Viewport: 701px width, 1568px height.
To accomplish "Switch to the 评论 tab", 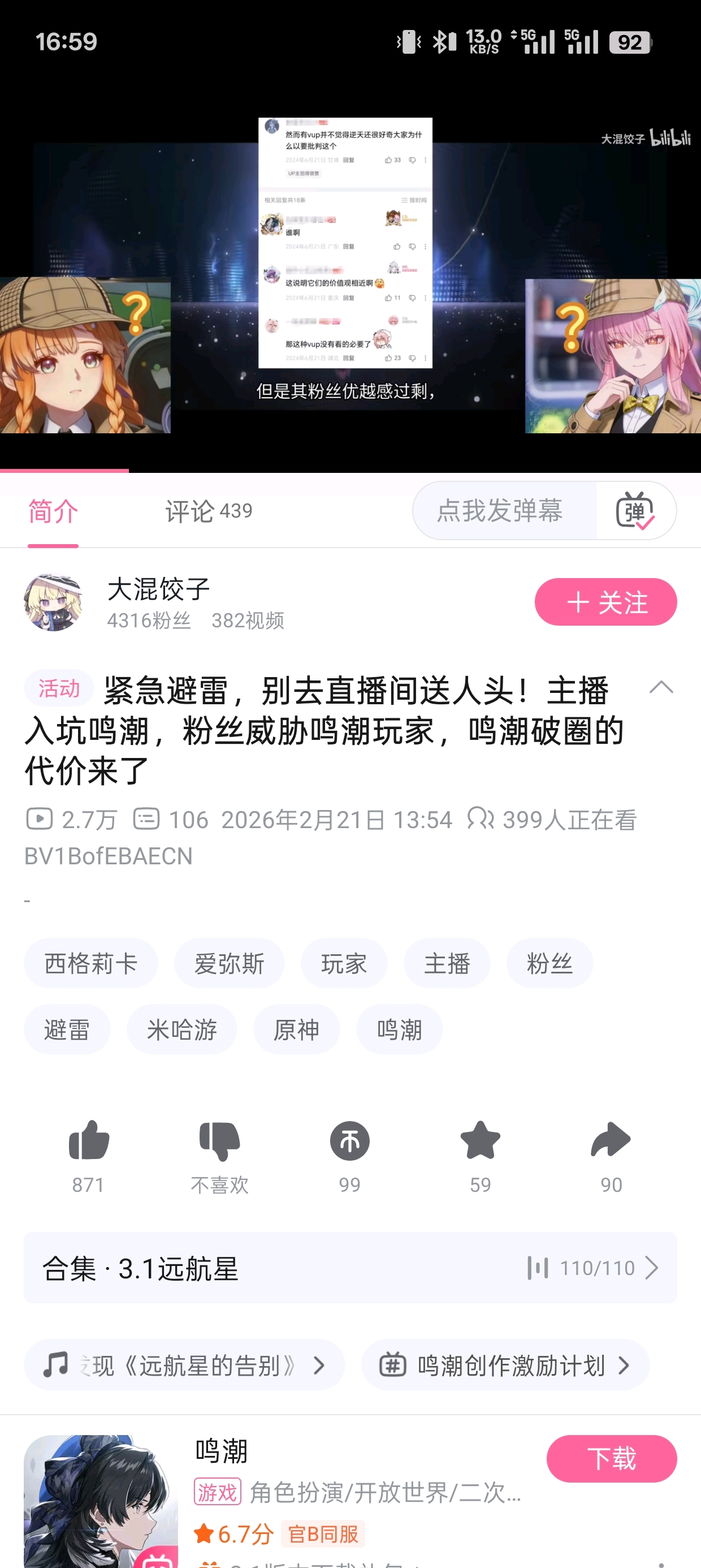I will pos(208,511).
